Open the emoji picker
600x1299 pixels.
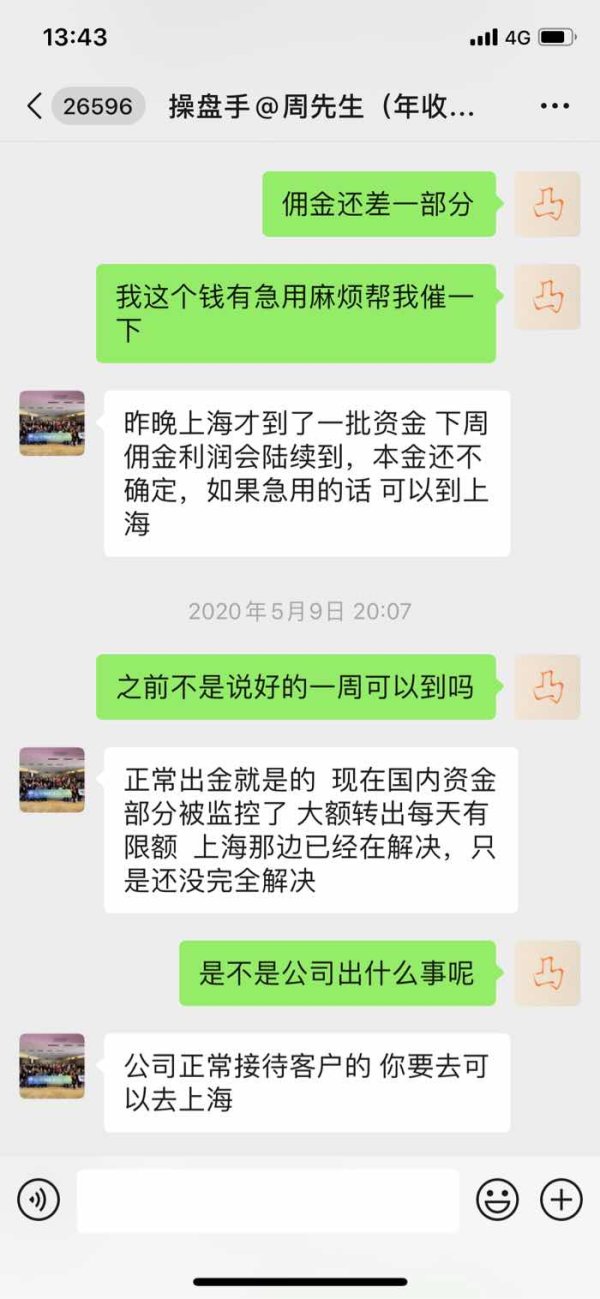click(497, 1199)
